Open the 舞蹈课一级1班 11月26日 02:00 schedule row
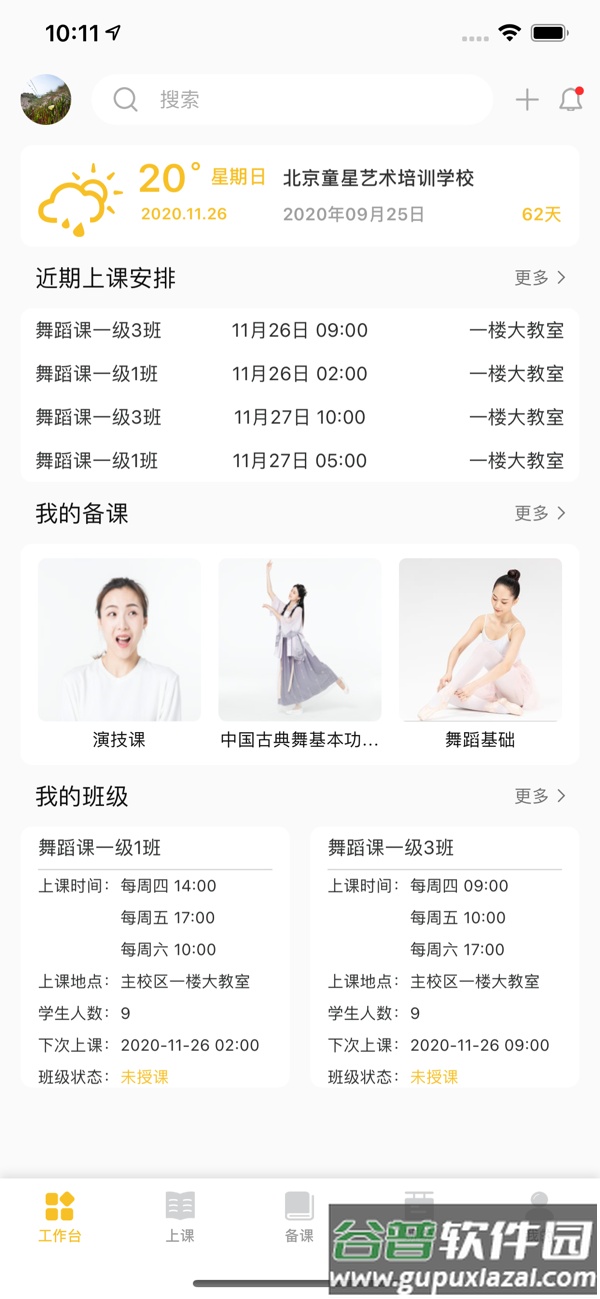 300,374
